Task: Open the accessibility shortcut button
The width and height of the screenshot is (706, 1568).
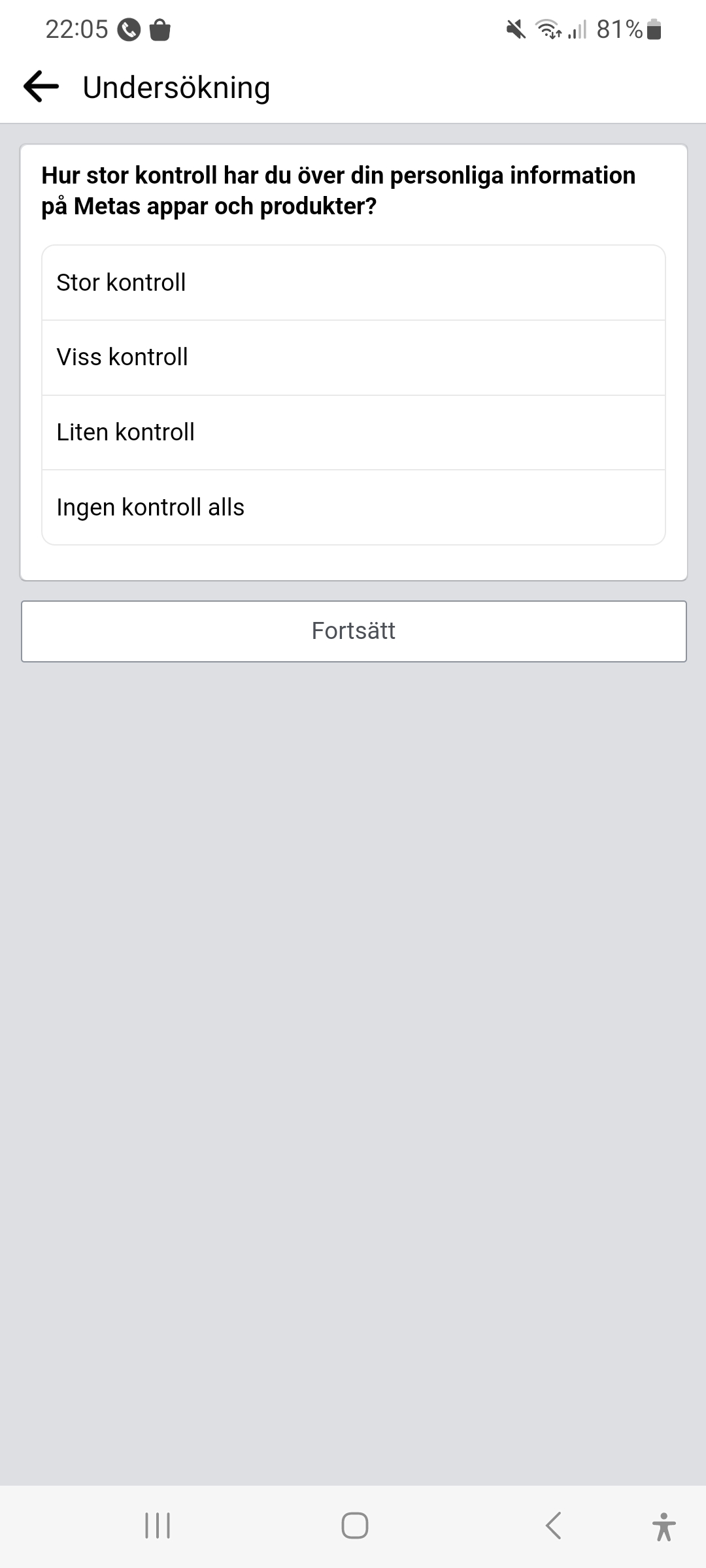Action: [664, 1527]
